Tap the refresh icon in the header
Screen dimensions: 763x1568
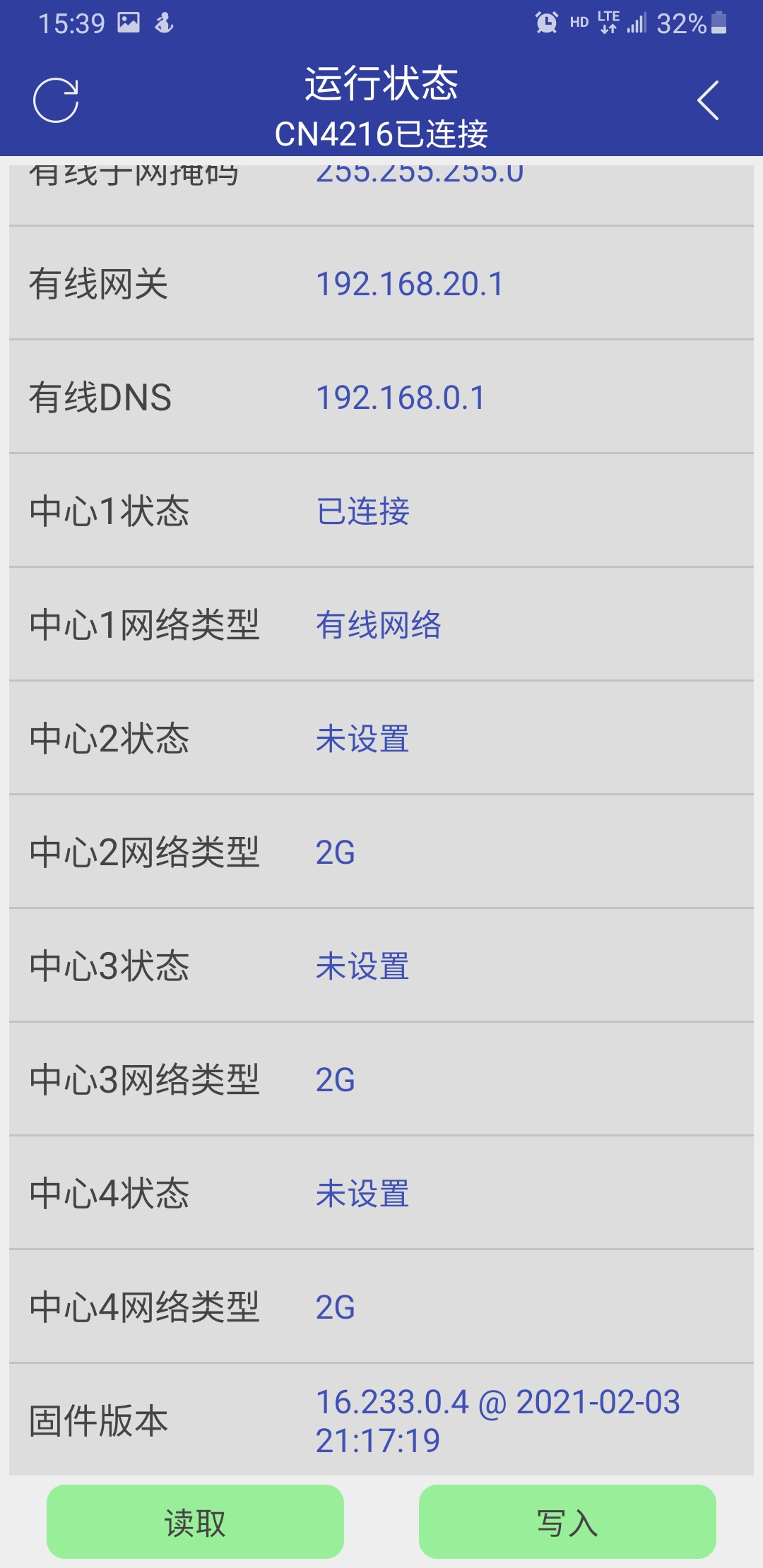[x=56, y=100]
